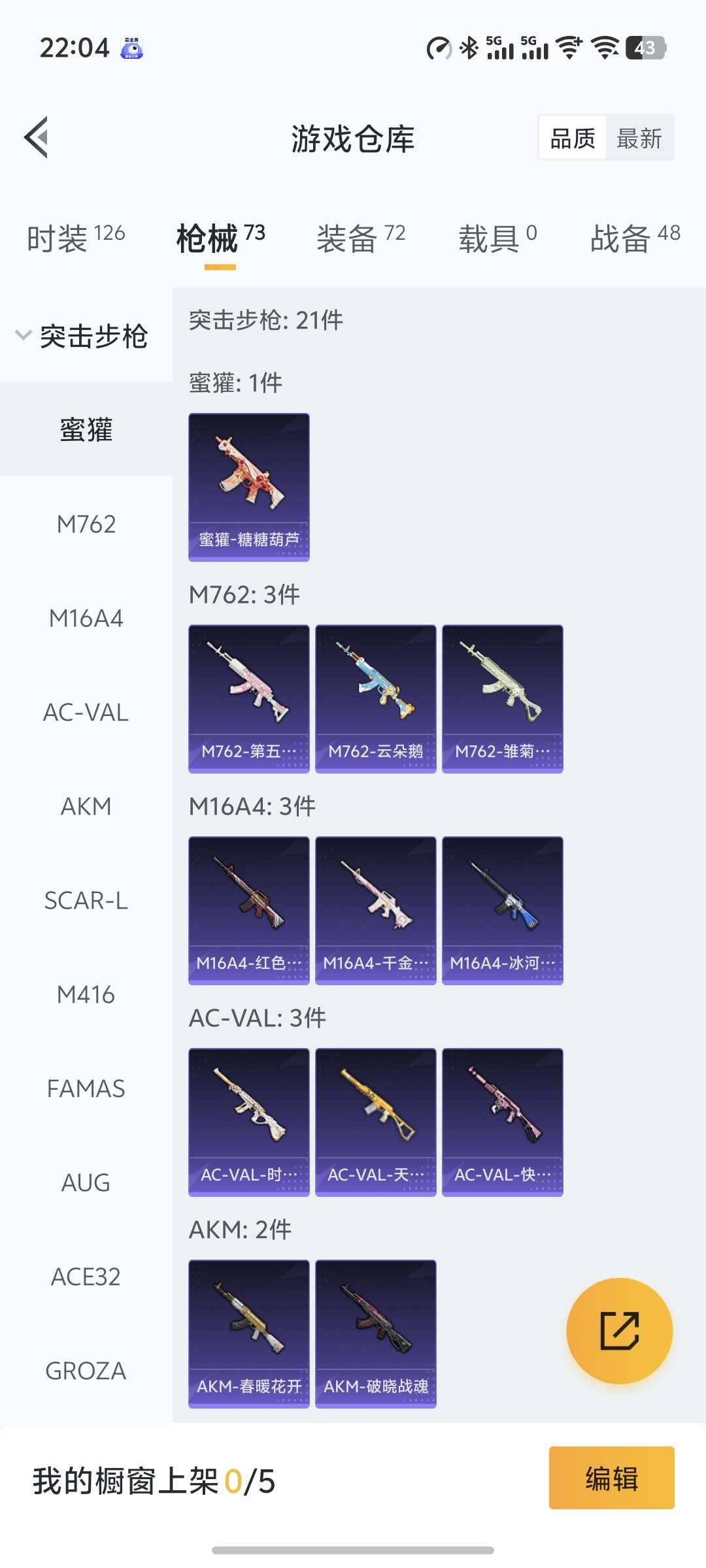Switch to the 载具 tab
Viewport: 706px width, 1568px height.
pyautogui.click(x=497, y=238)
